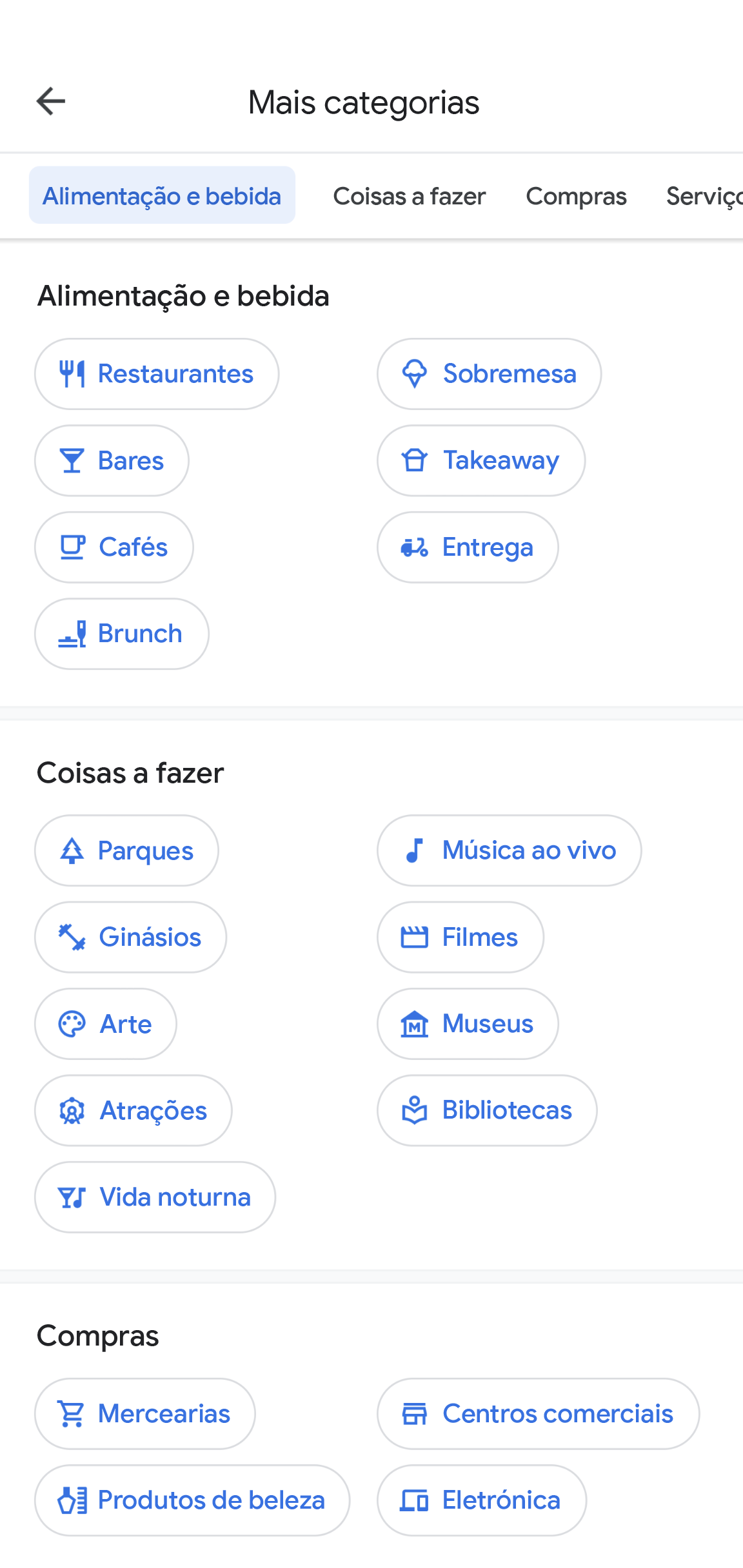Select the Takeaway chip

point(480,460)
